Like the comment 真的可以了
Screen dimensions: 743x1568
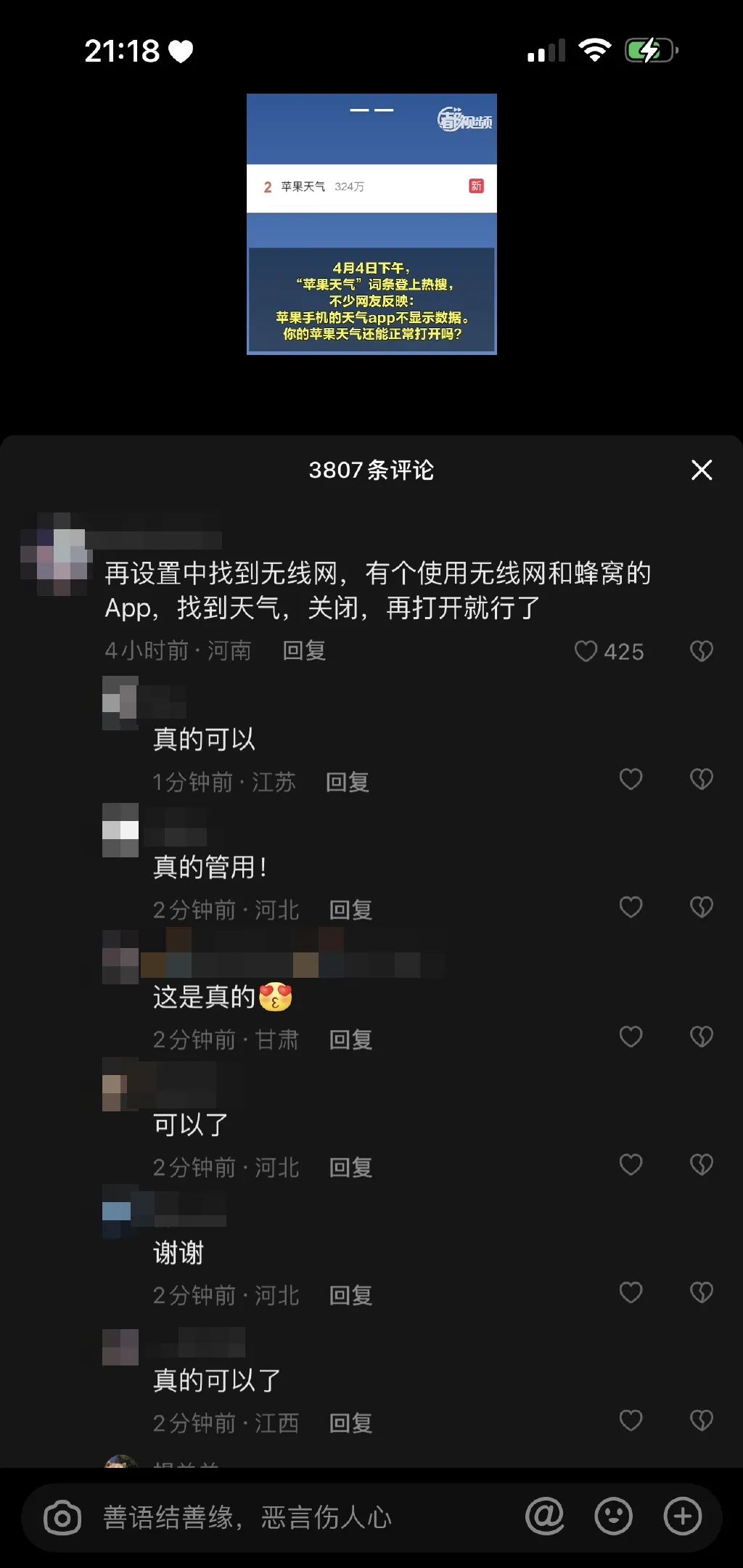click(631, 1420)
